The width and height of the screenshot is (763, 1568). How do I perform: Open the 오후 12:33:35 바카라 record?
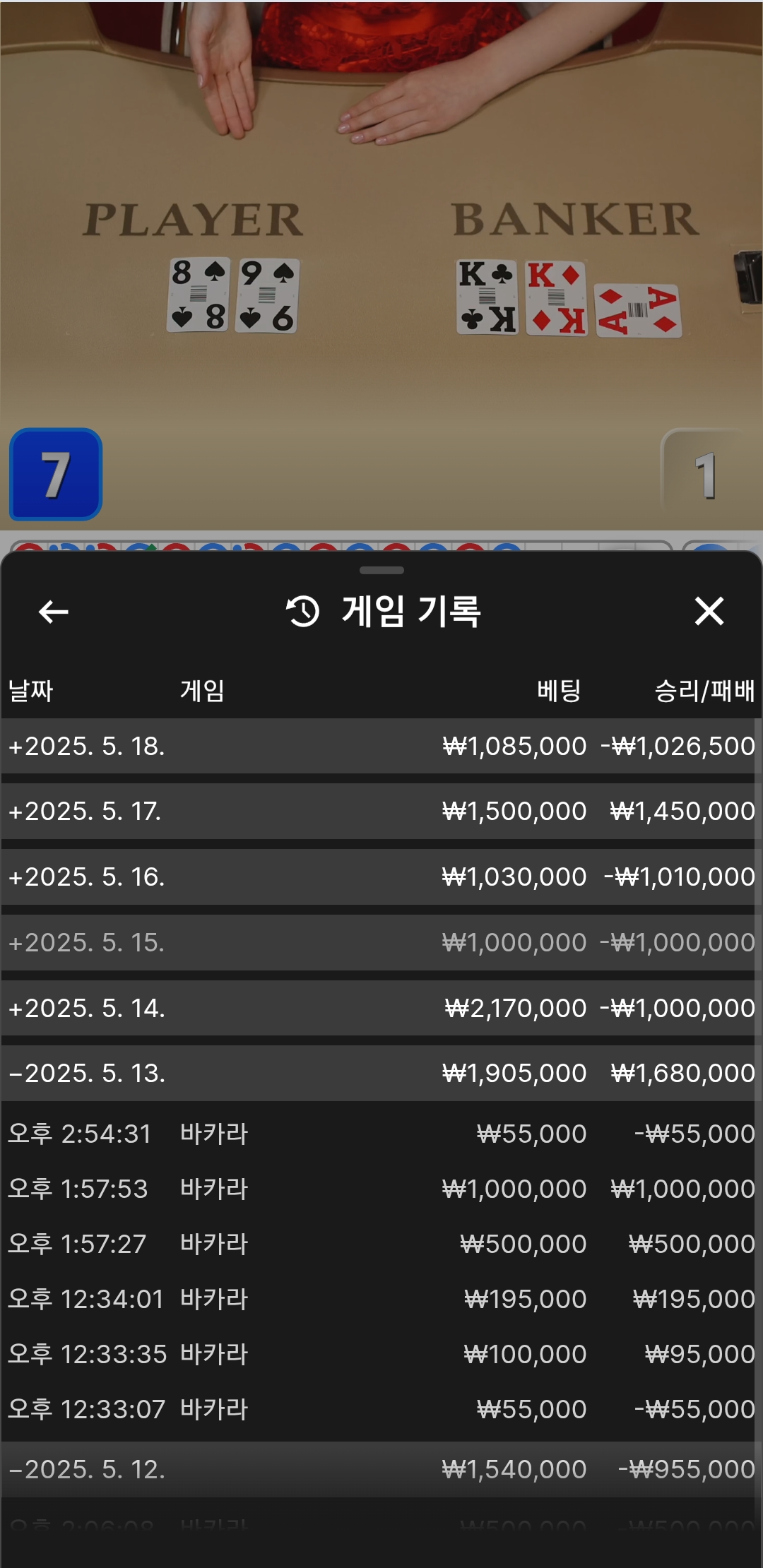(x=379, y=1354)
